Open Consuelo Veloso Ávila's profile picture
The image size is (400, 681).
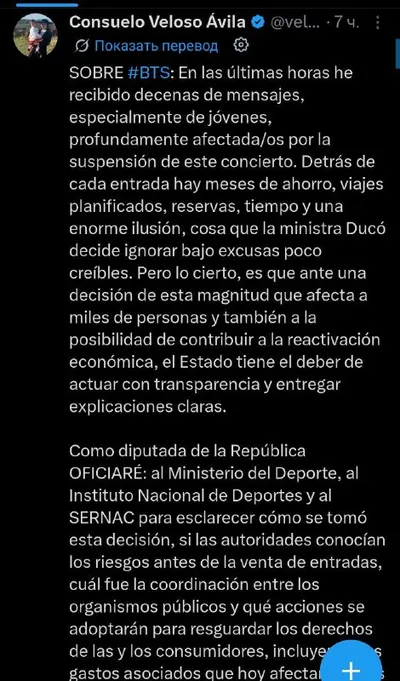[x=35, y=35]
